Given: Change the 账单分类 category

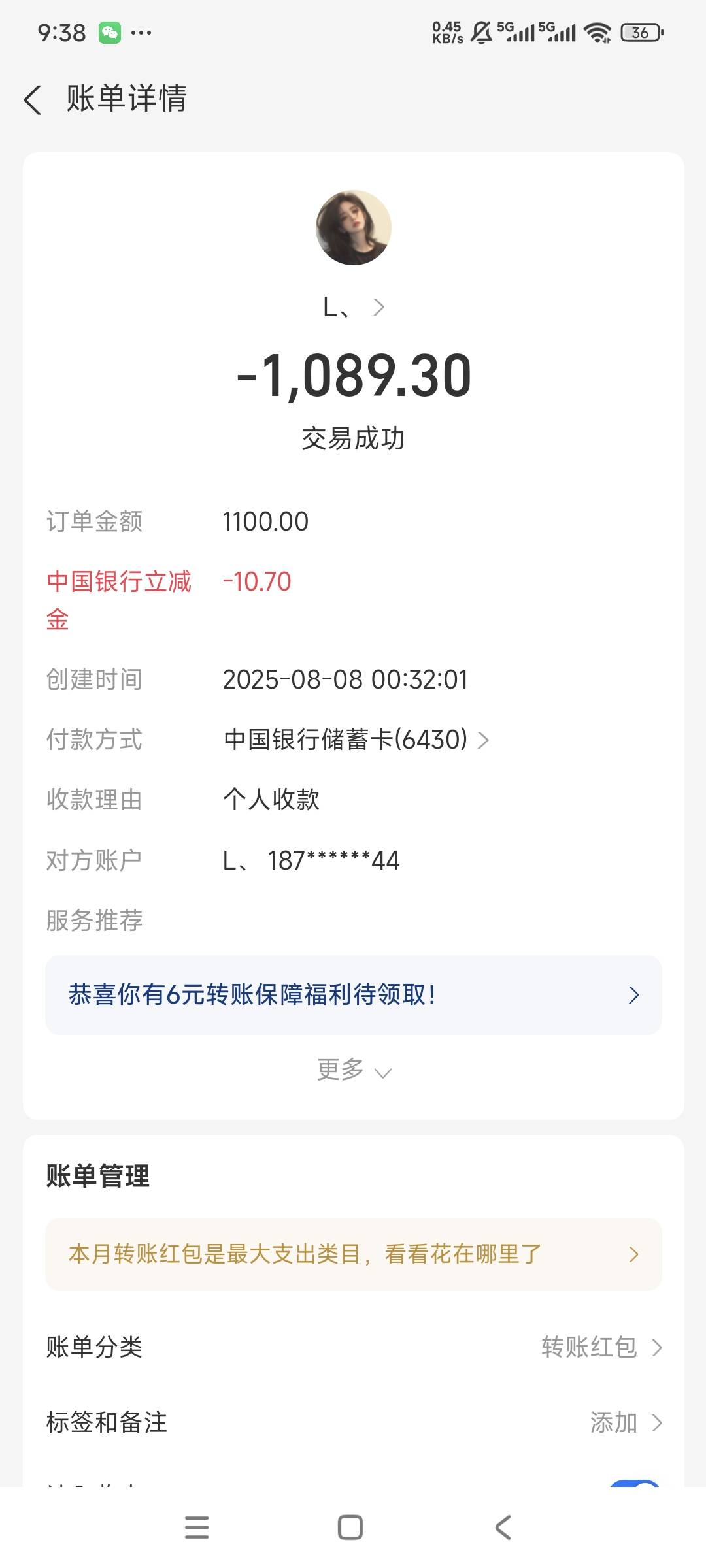Looking at the screenshot, I should pos(353,1347).
